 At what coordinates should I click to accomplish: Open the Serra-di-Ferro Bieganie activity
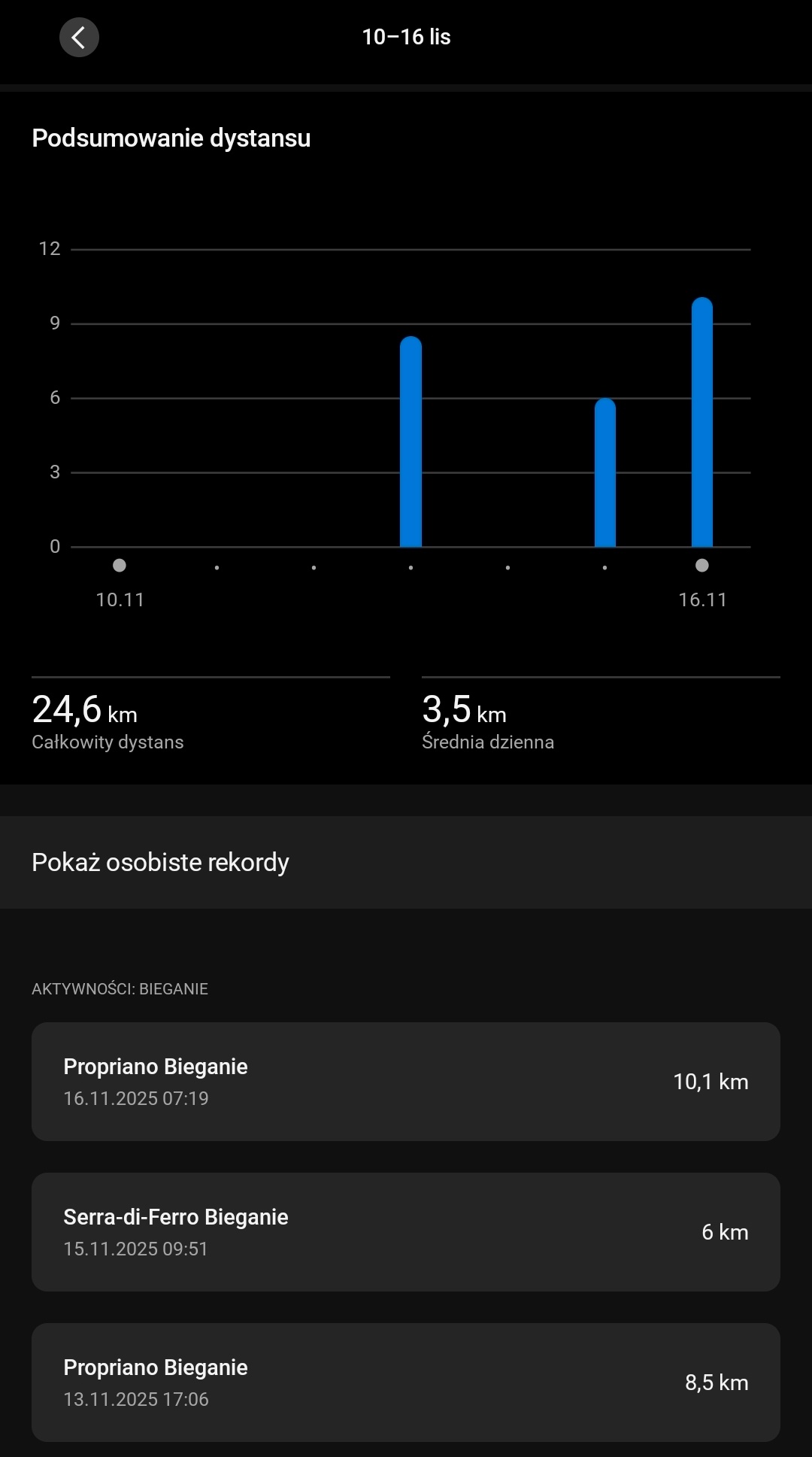(405, 1232)
